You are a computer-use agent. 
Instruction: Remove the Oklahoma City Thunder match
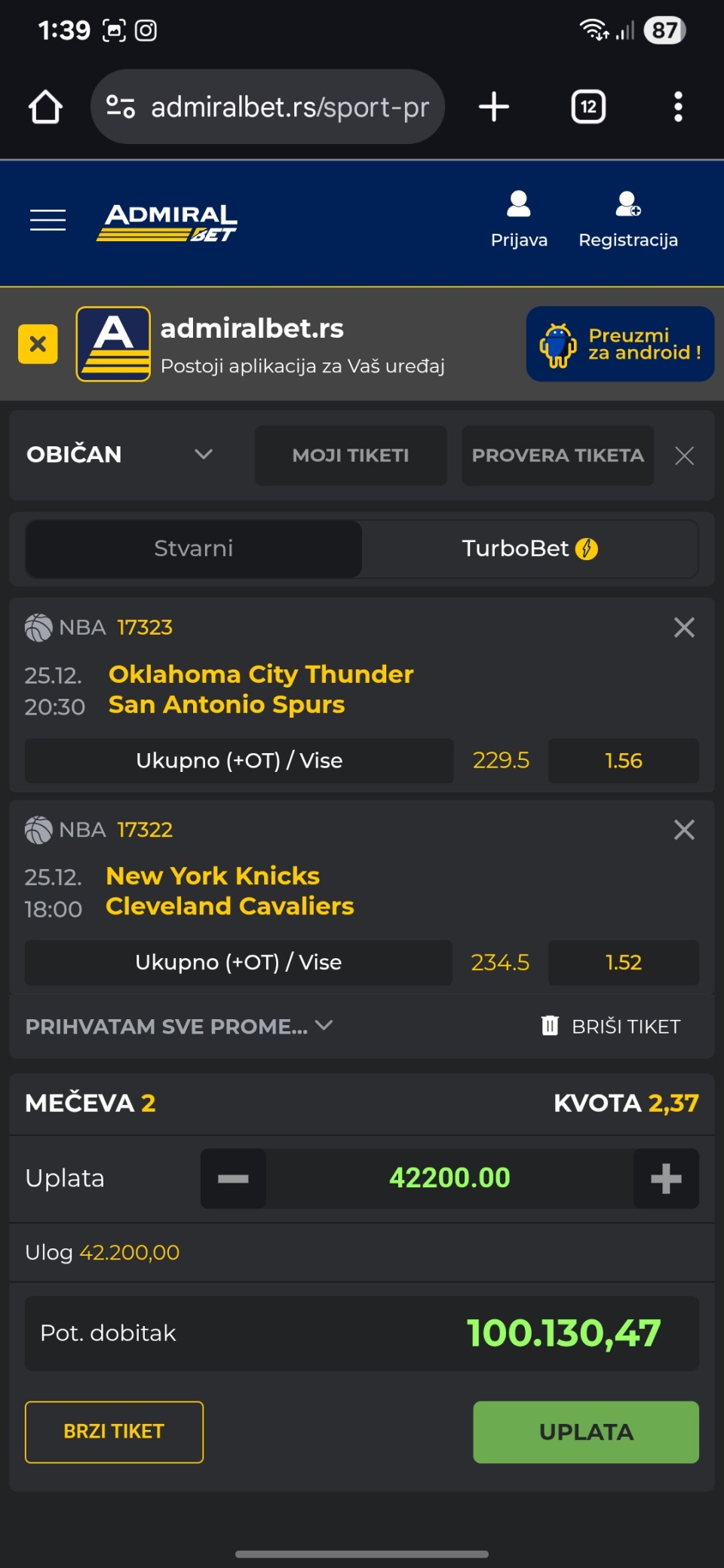684,627
